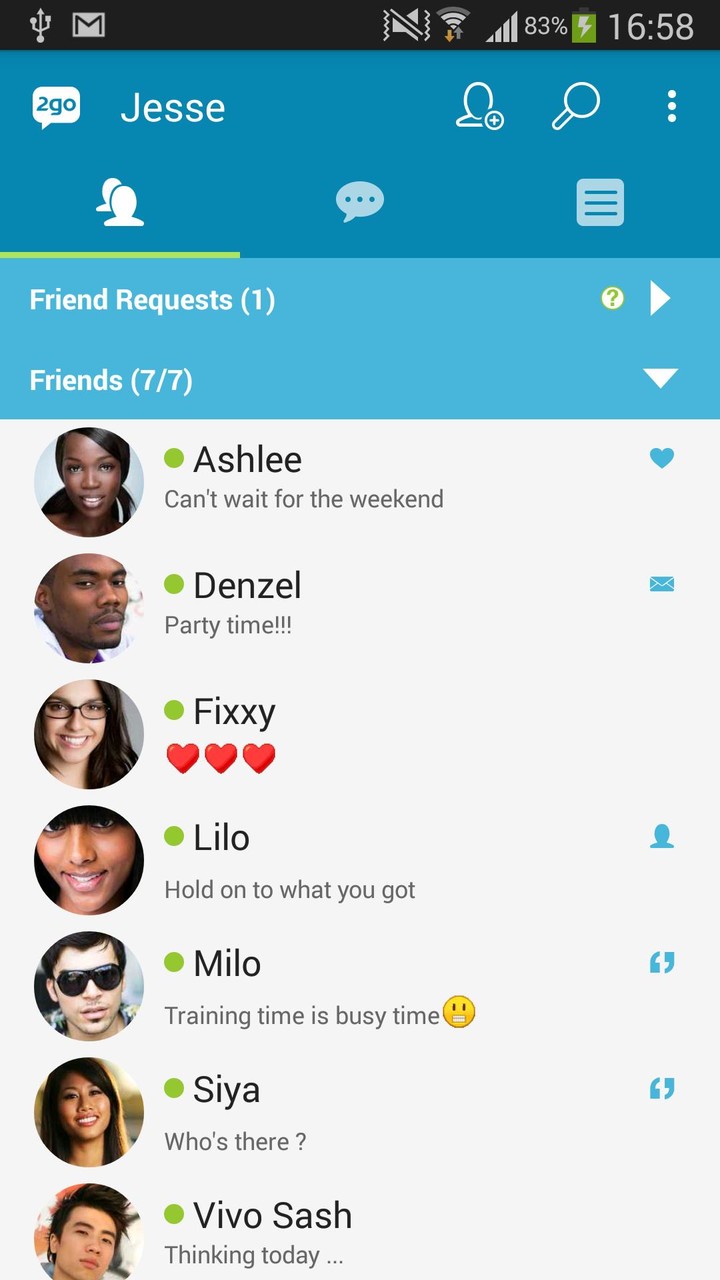Viewport: 720px width, 1280px height.
Task: Tap the heart icon next to Ashlee
Action: point(662,458)
